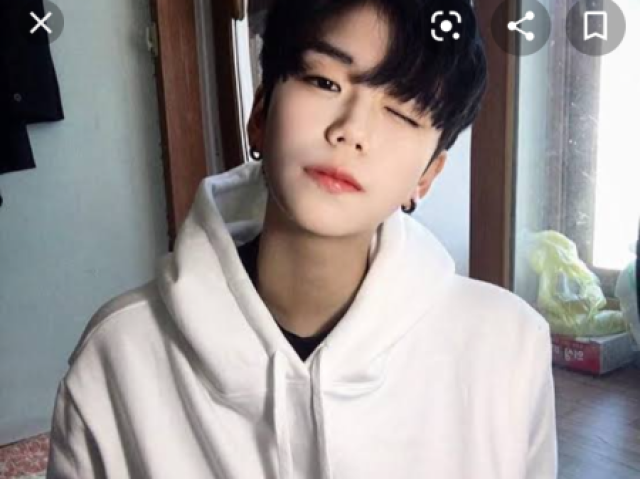Screen dimensions: 640x479
Task: Search this image with Lens
Action: pyautogui.click(x=446, y=26)
